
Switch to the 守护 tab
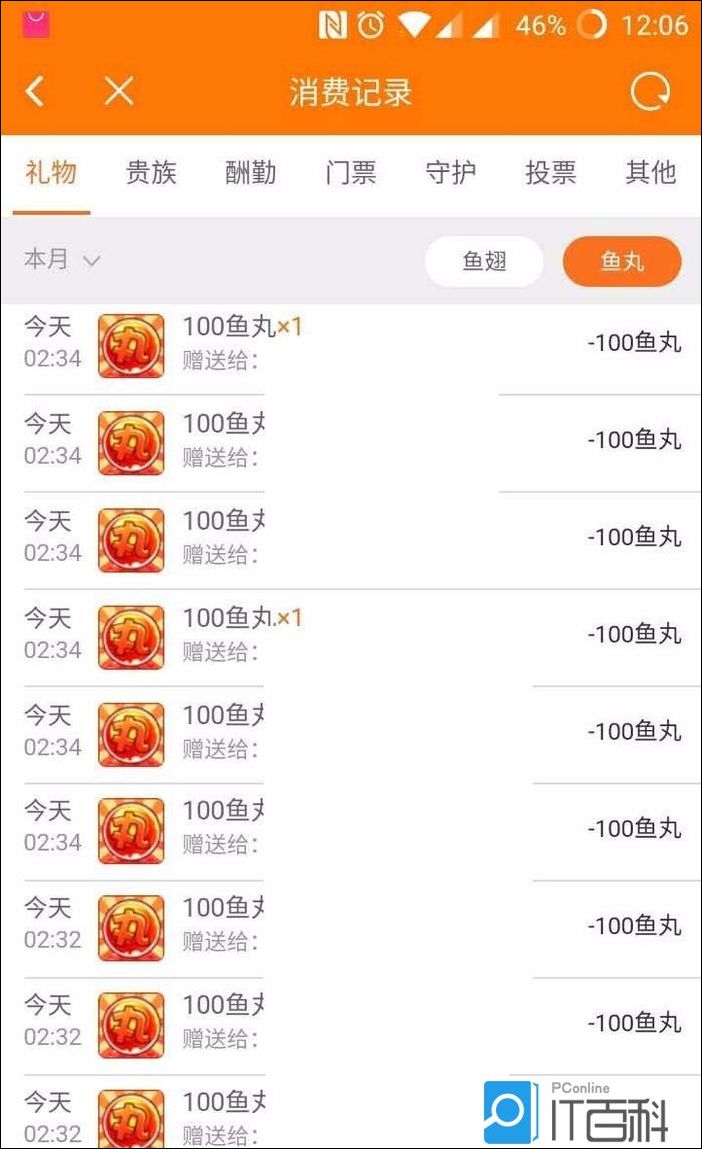click(451, 173)
